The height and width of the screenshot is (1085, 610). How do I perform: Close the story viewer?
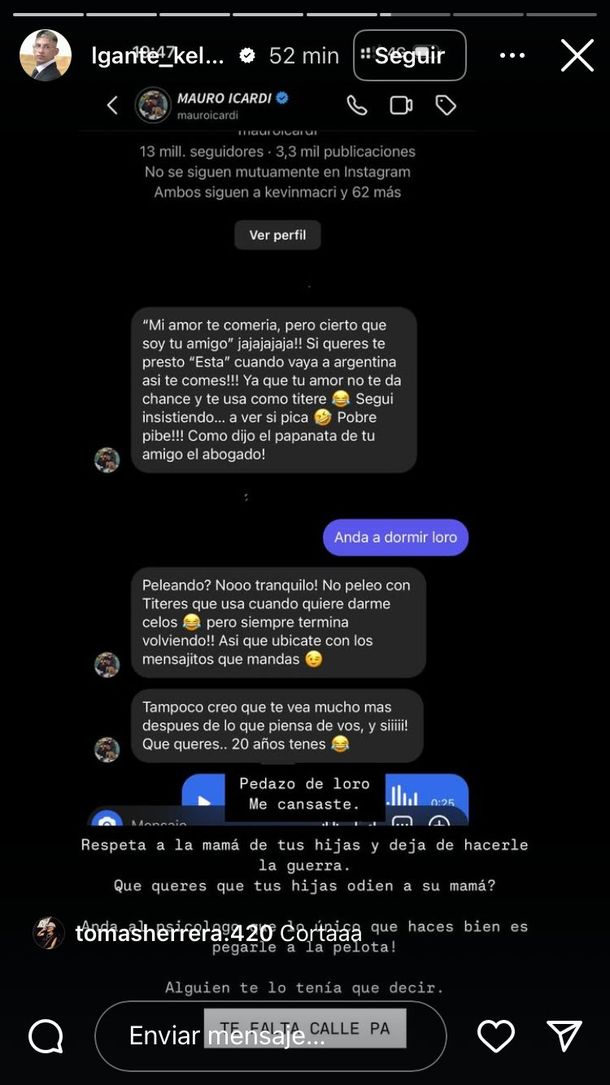coord(577,56)
